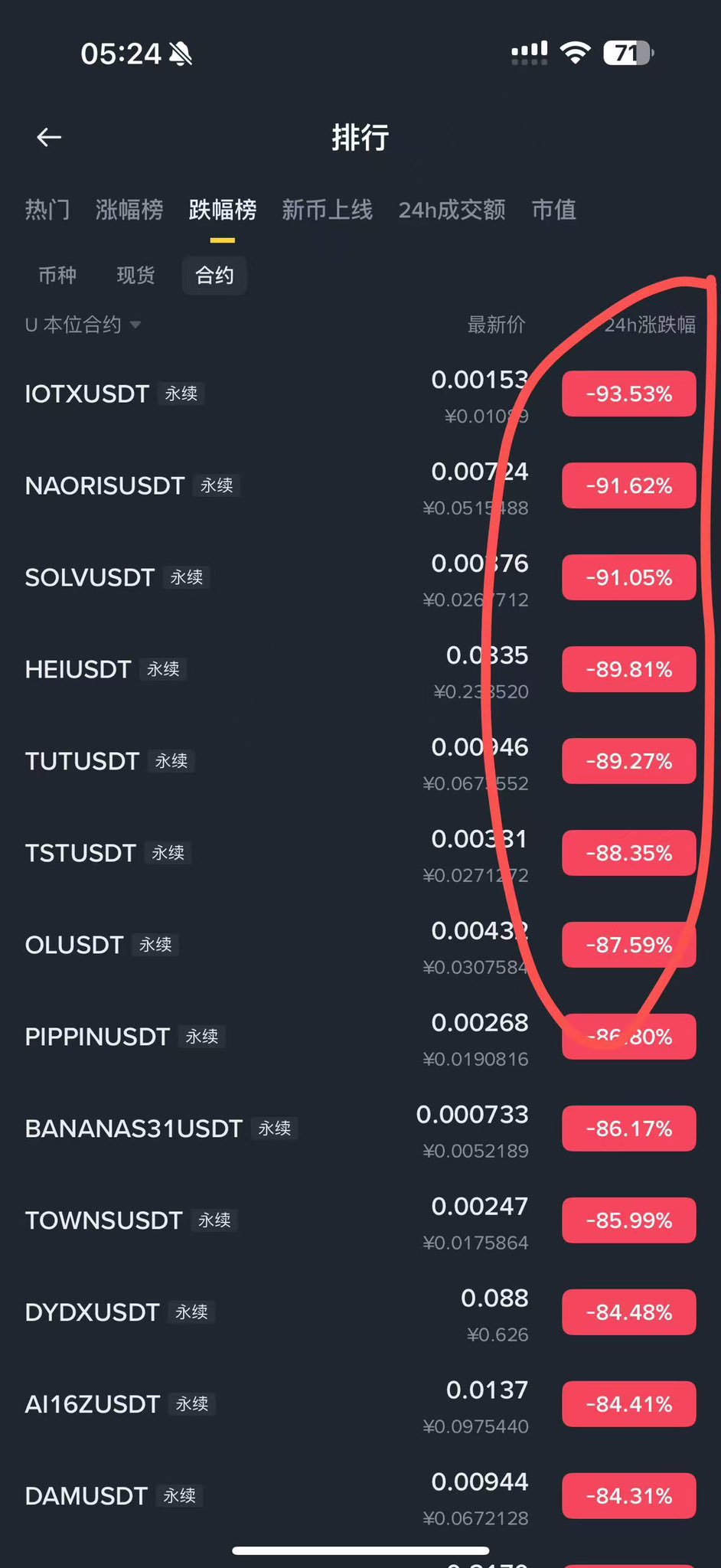Open the 新币上线 tab
The width and height of the screenshot is (721, 1568).
click(x=327, y=210)
